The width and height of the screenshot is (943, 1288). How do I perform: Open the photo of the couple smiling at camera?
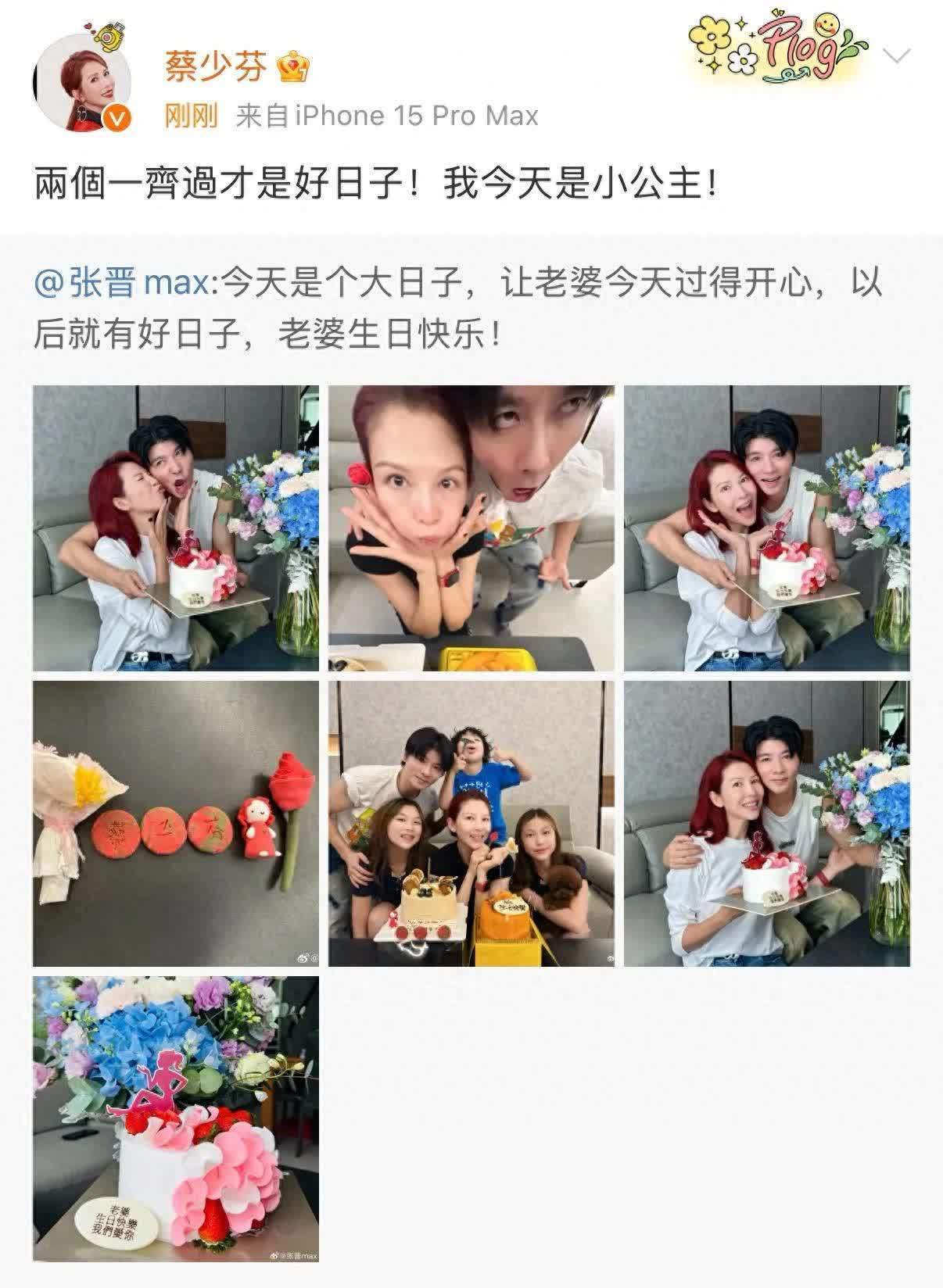766,823
